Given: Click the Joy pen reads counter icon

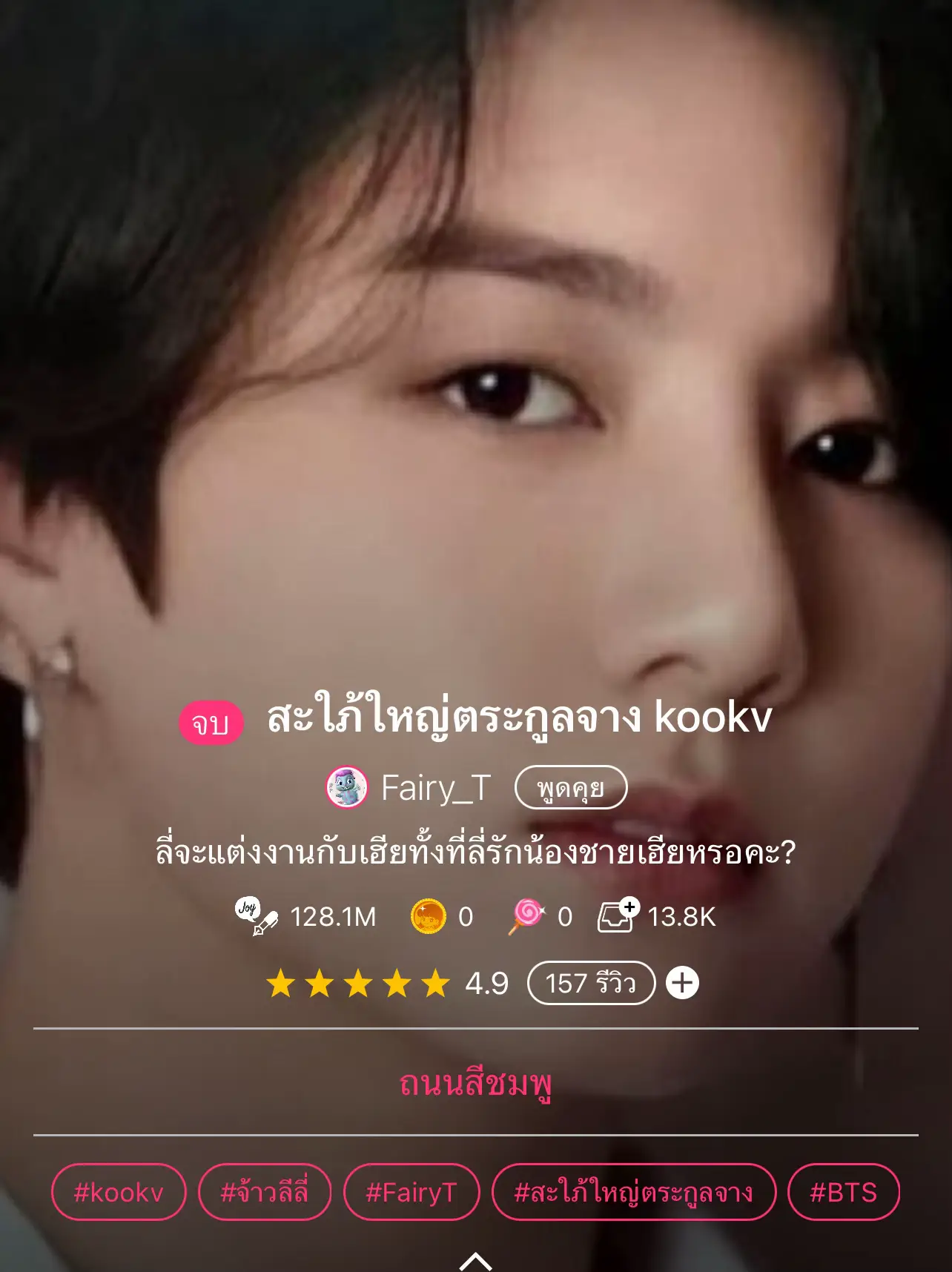Looking at the screenshot, I should 256,916.
